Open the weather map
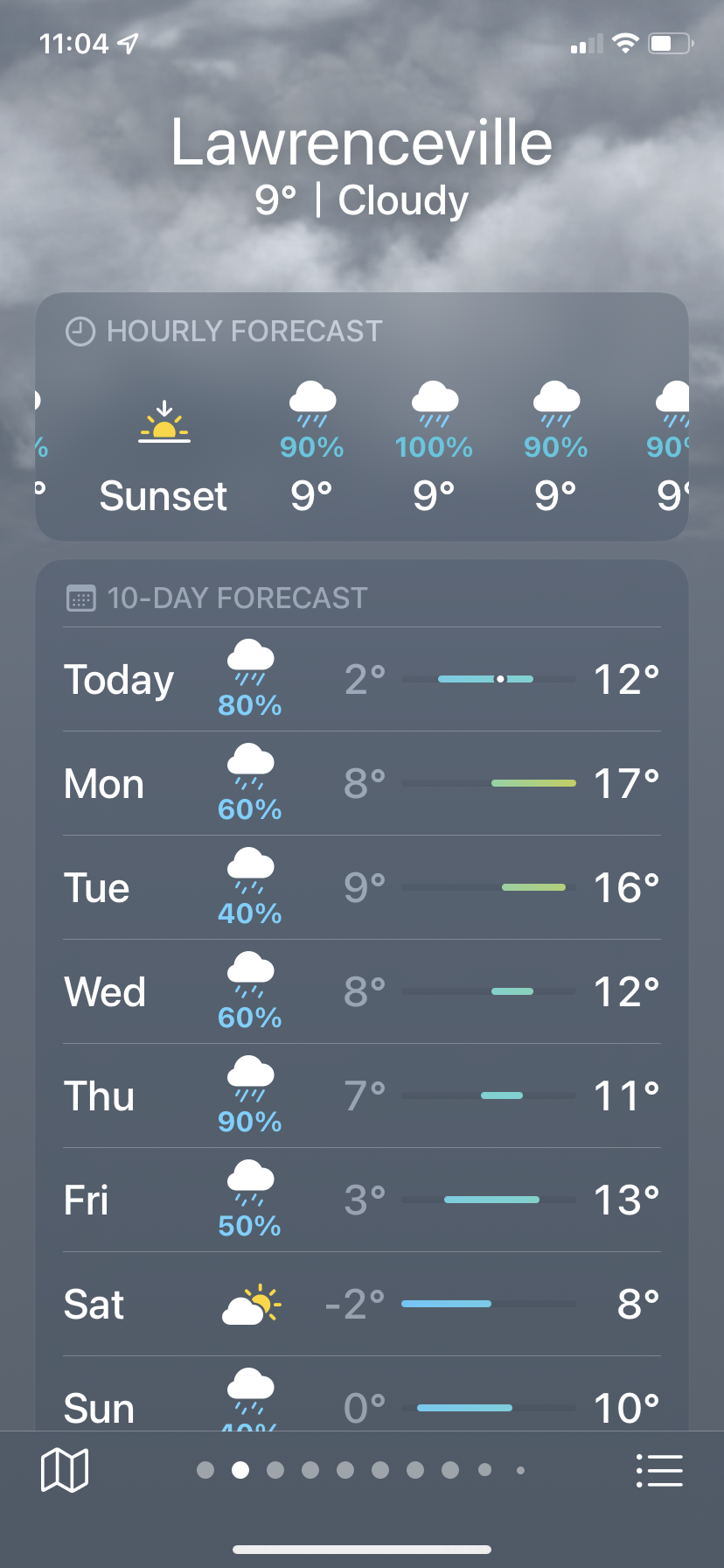The image size is (724, 1568). click(x=65, y=1470)
